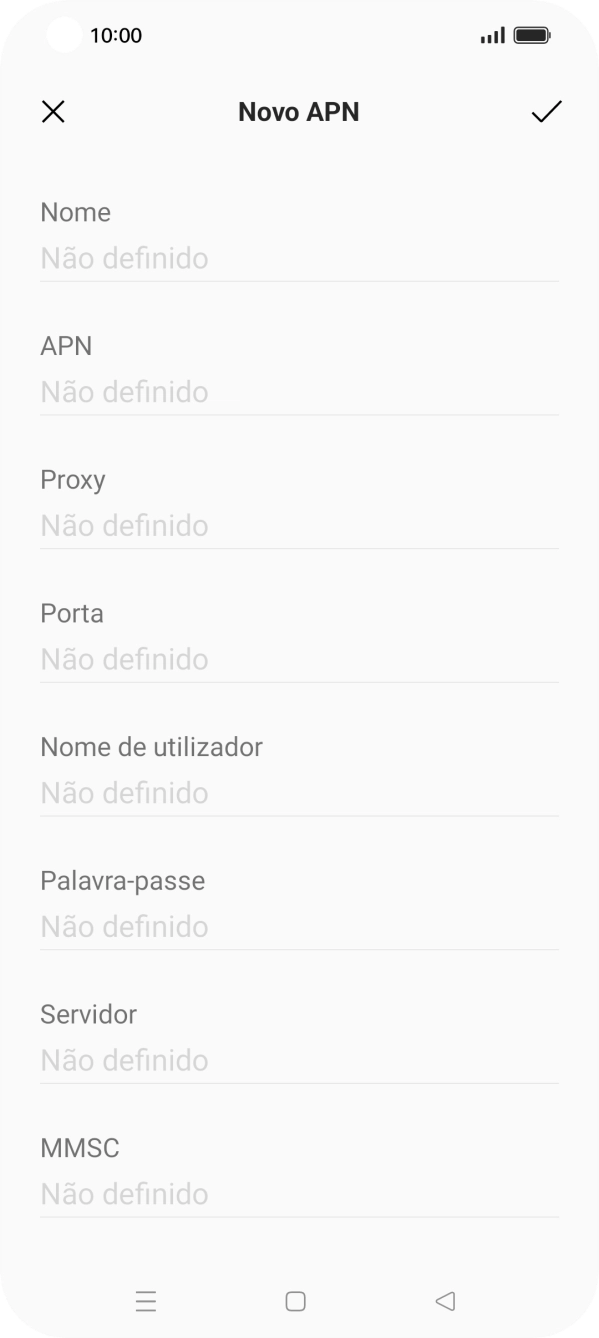Open recent apps from navigation bar

[x=146, y=1301]
